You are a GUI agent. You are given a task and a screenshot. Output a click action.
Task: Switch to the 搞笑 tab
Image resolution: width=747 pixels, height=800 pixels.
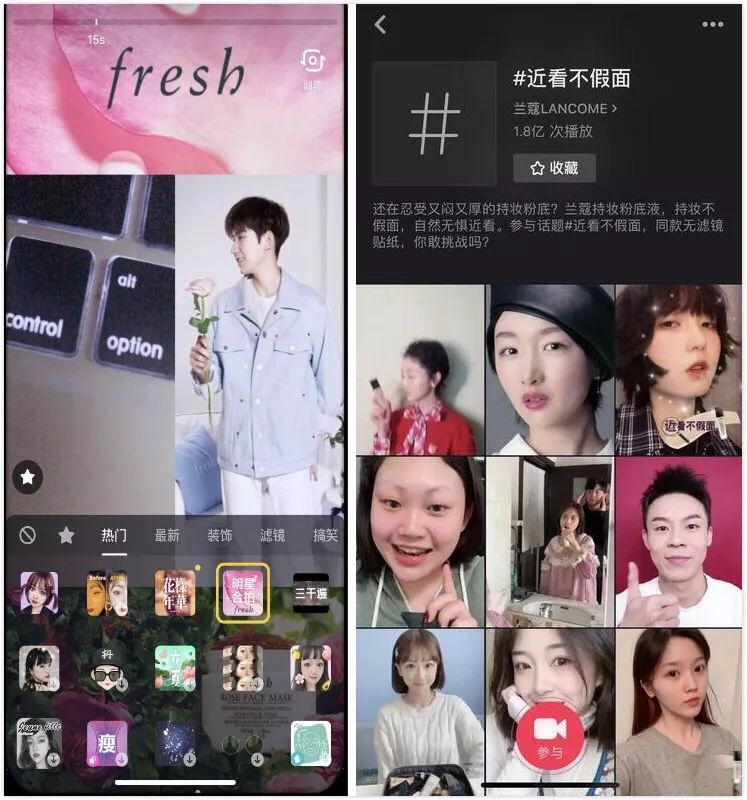pyautogui.click(x=324, y=535)
